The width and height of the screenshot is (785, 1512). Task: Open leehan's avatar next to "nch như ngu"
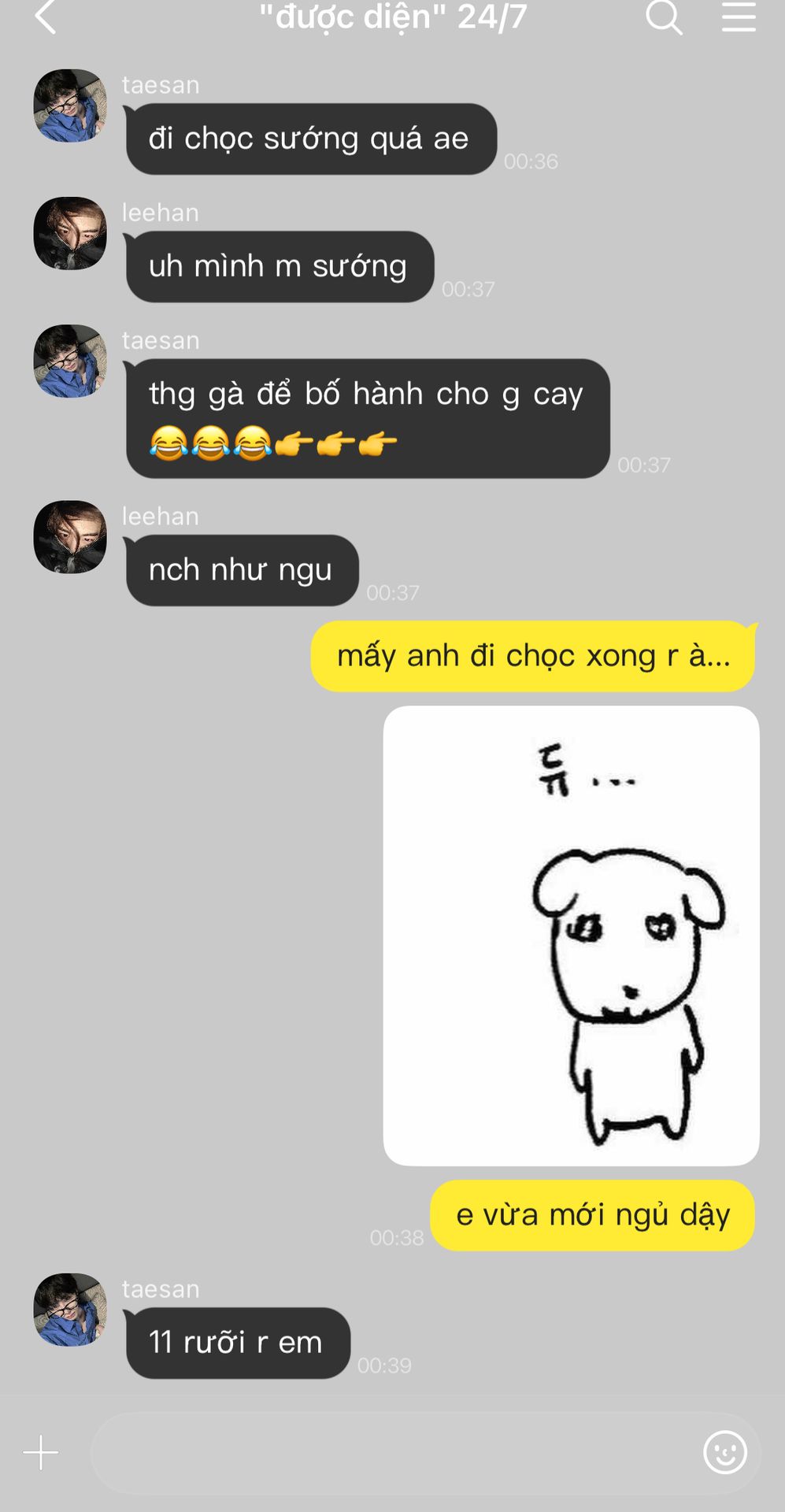70,536
